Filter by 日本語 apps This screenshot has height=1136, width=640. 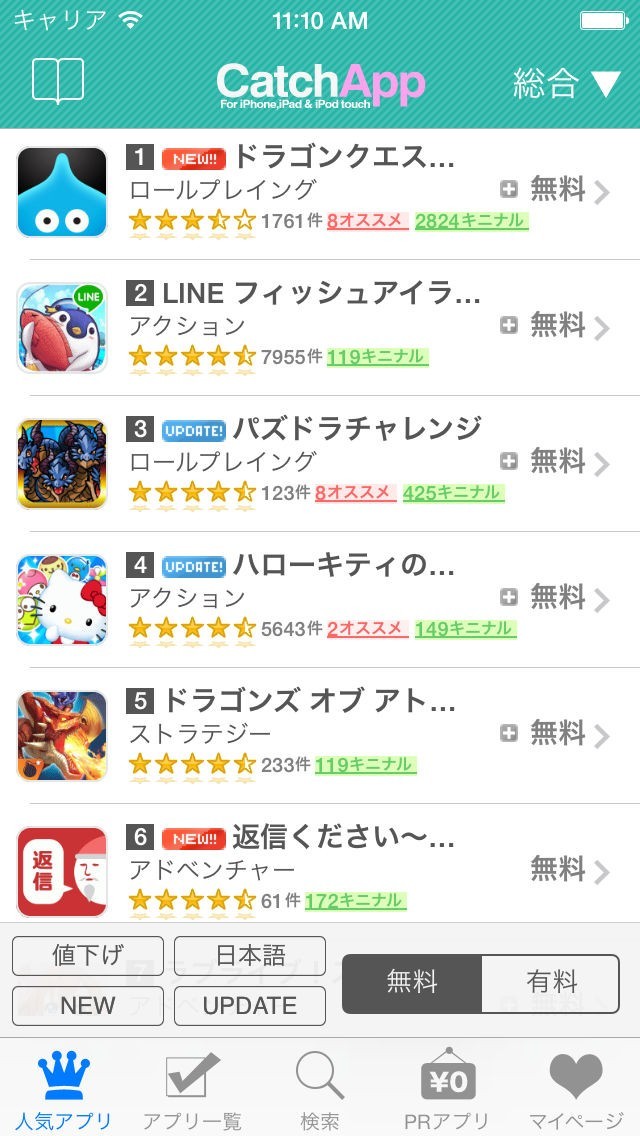point(250,956)
